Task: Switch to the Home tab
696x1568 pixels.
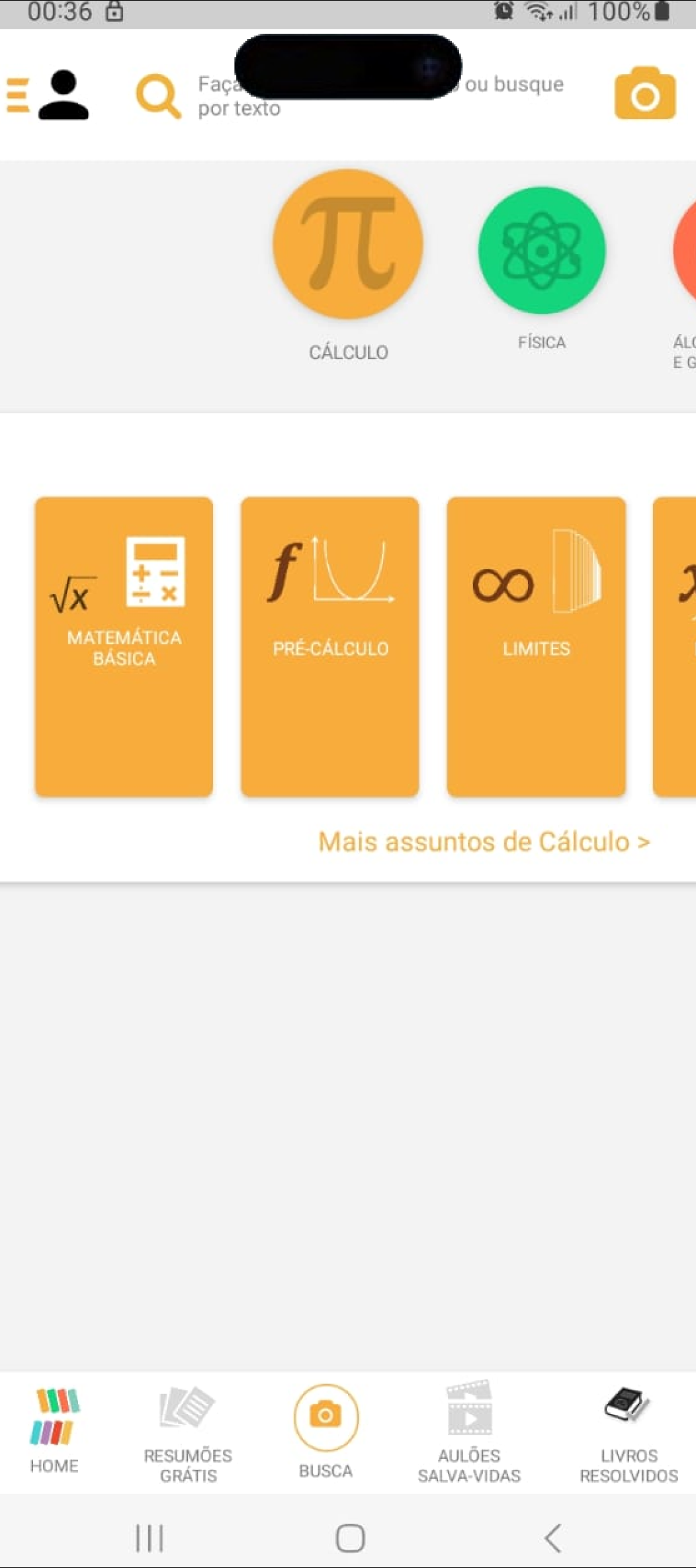Action: (54, 1430)
